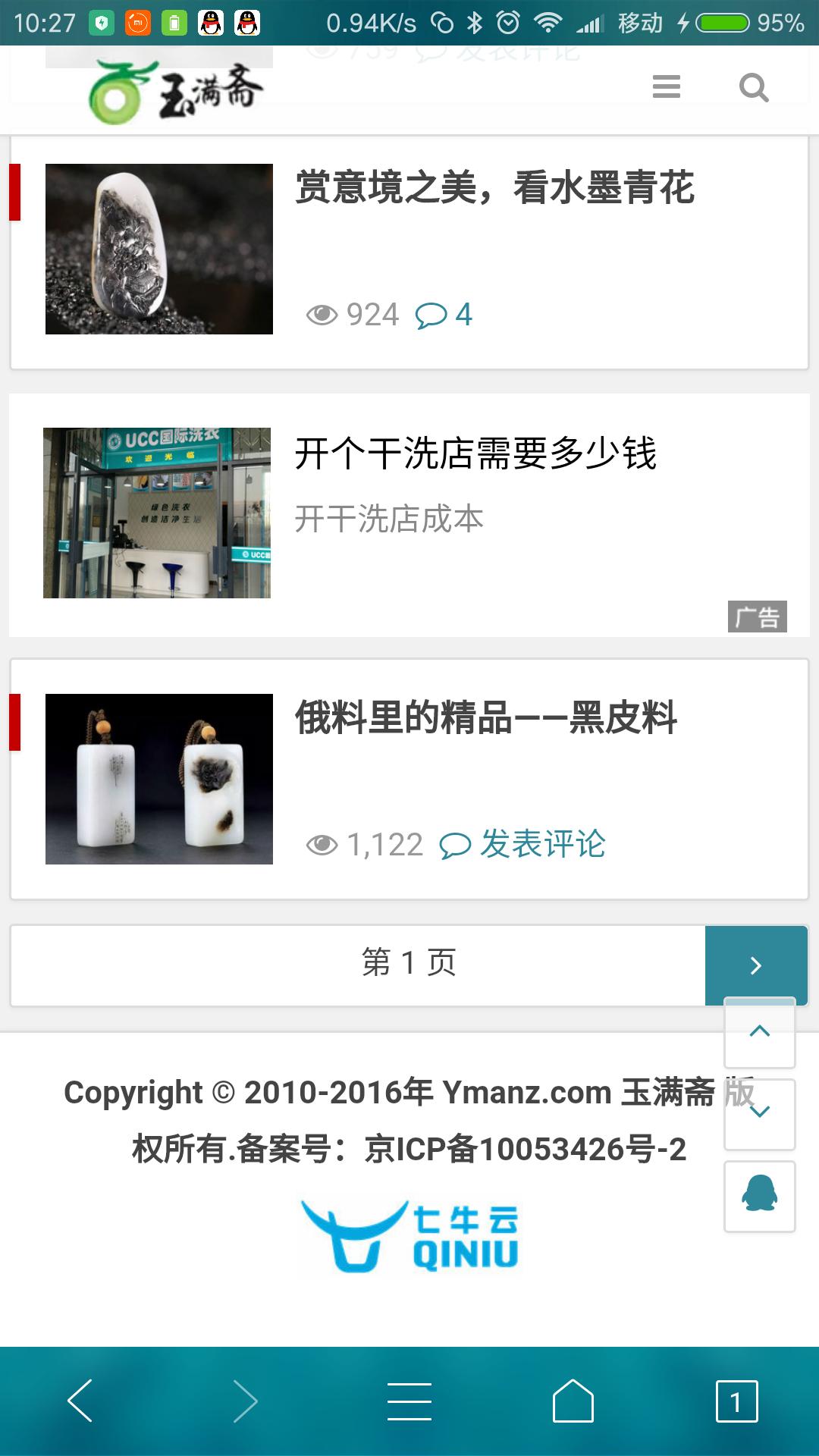This screenshot has height=1456, width=819.
Task: Tap the browser forward arrow
Action: 245,1400
